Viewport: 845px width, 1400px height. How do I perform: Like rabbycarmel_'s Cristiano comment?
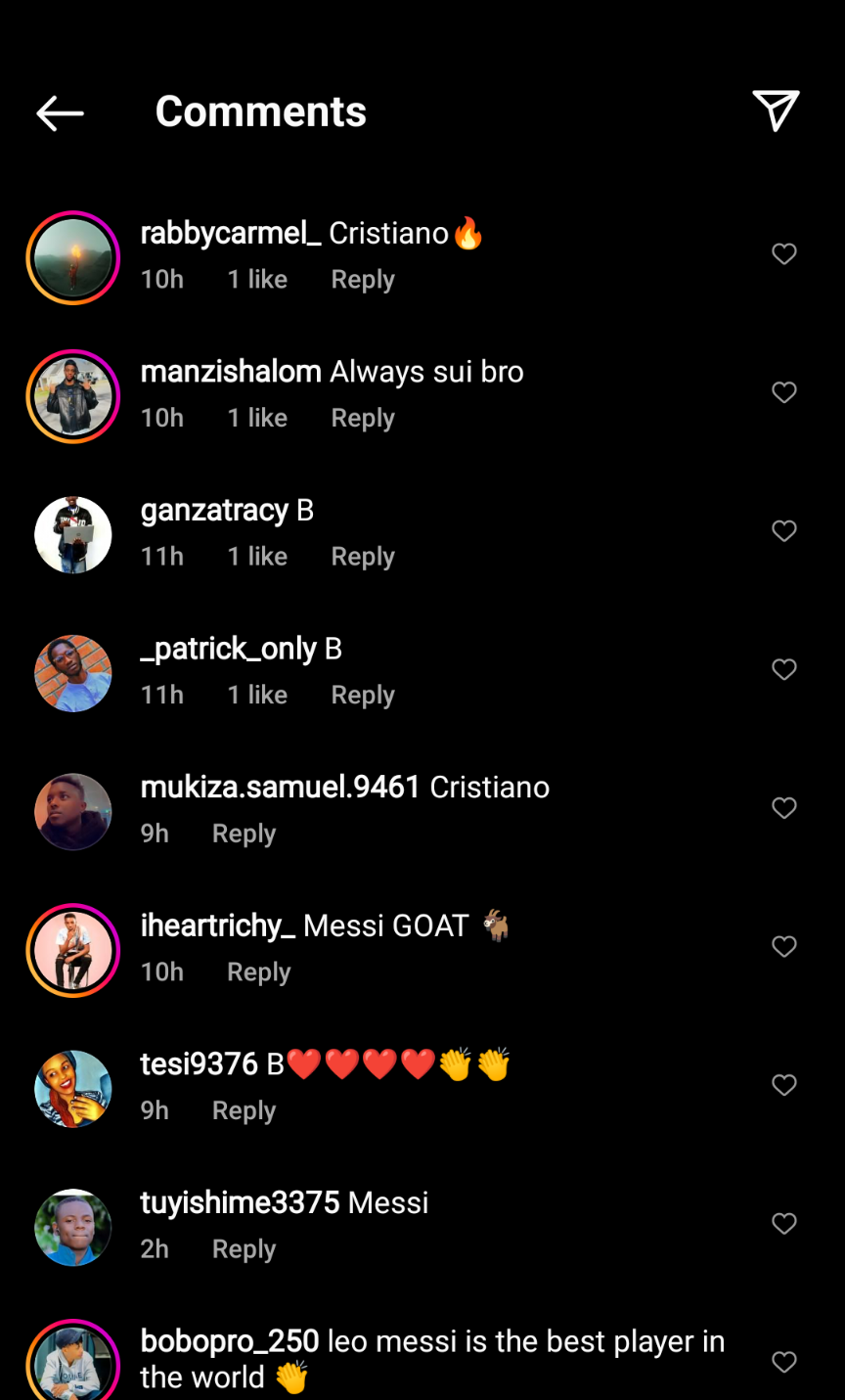784,254
